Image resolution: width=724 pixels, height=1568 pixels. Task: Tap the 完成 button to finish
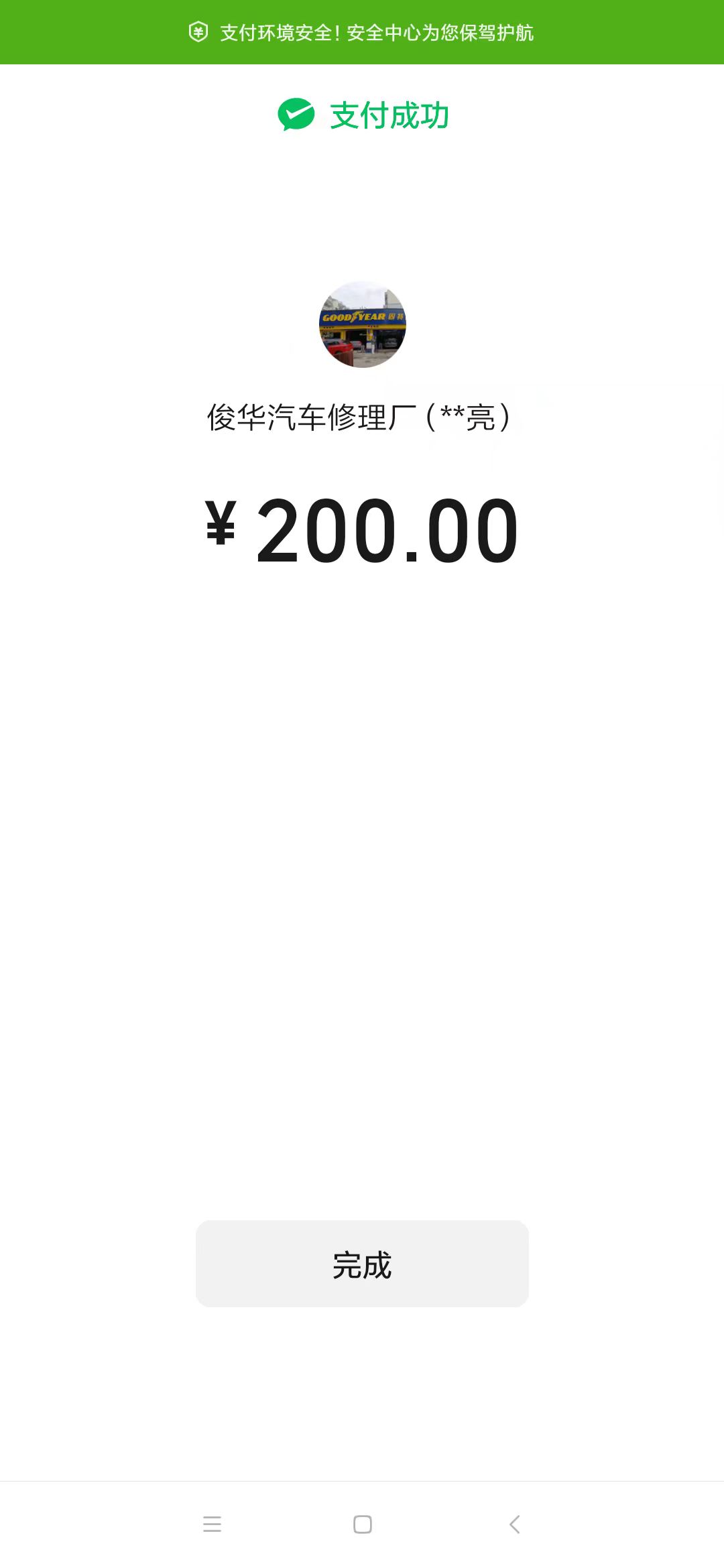point(362,1264)
